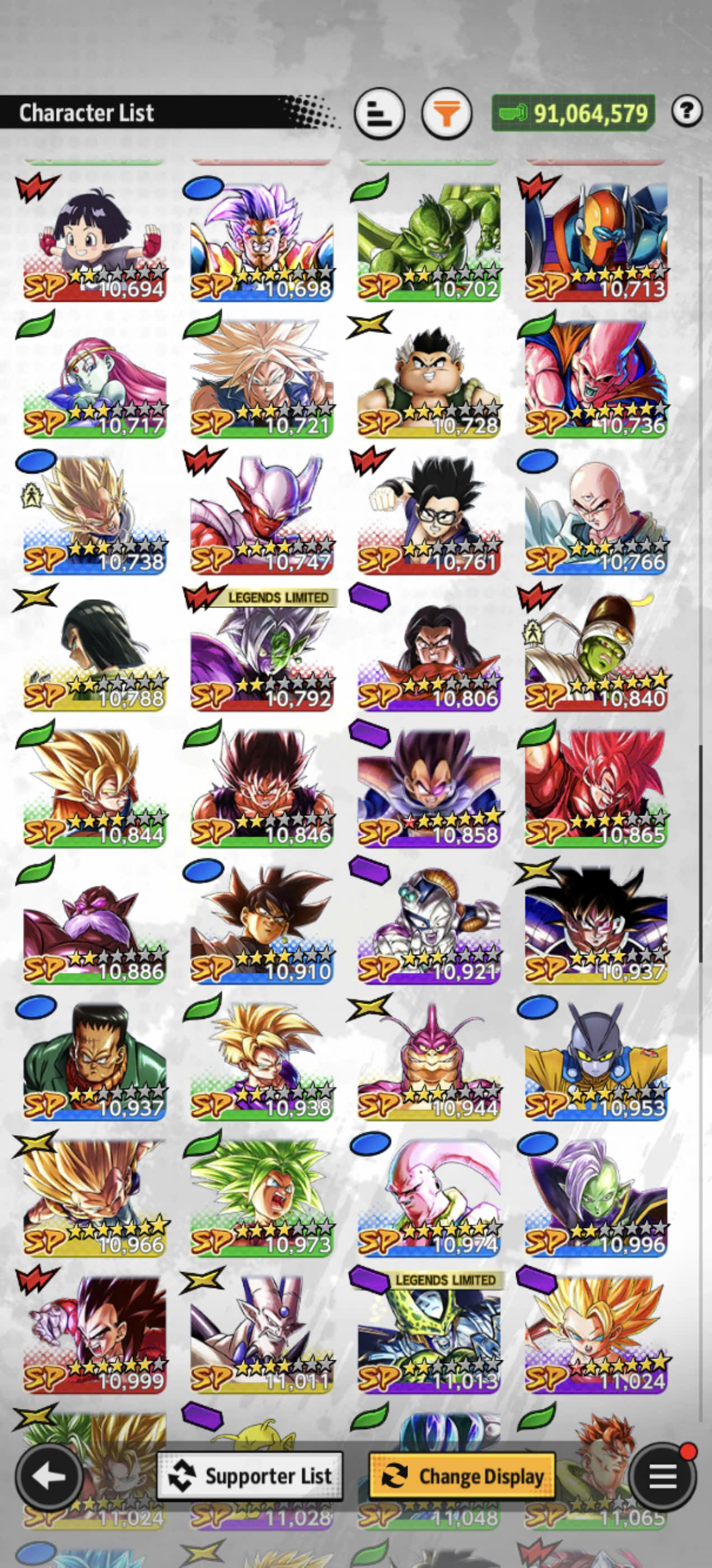The height and width of the screenshot is (1568, 712).
Task: Tap the question mark help icon
Action: (x=687, y=111)
